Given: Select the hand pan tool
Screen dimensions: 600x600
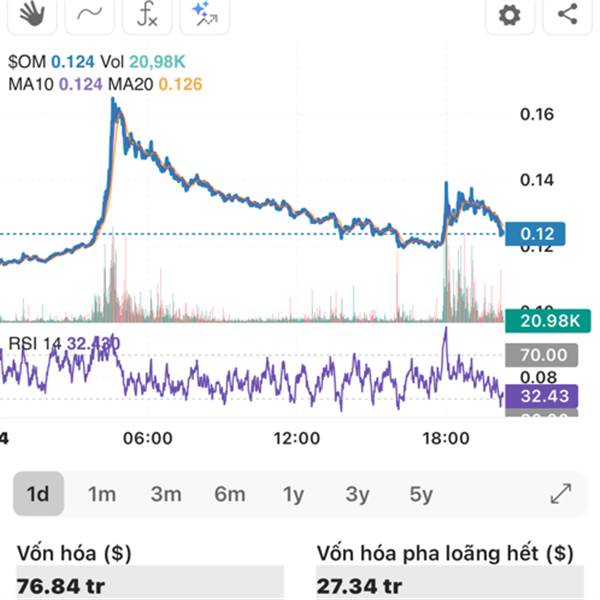Looking at the screenshot, I should 34,14.
